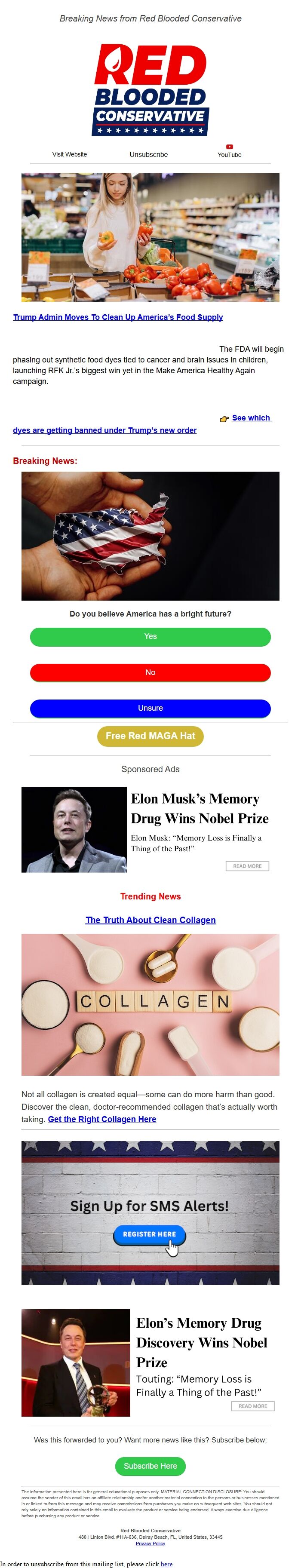Open the Trump Admin food supply headline
301x1568 pixels.
[117, 317]
